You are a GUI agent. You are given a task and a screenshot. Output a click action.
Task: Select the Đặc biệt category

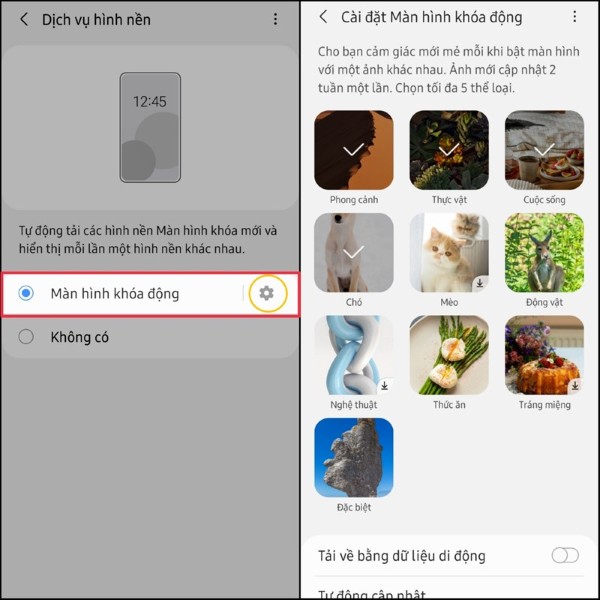tap(353, 458)
